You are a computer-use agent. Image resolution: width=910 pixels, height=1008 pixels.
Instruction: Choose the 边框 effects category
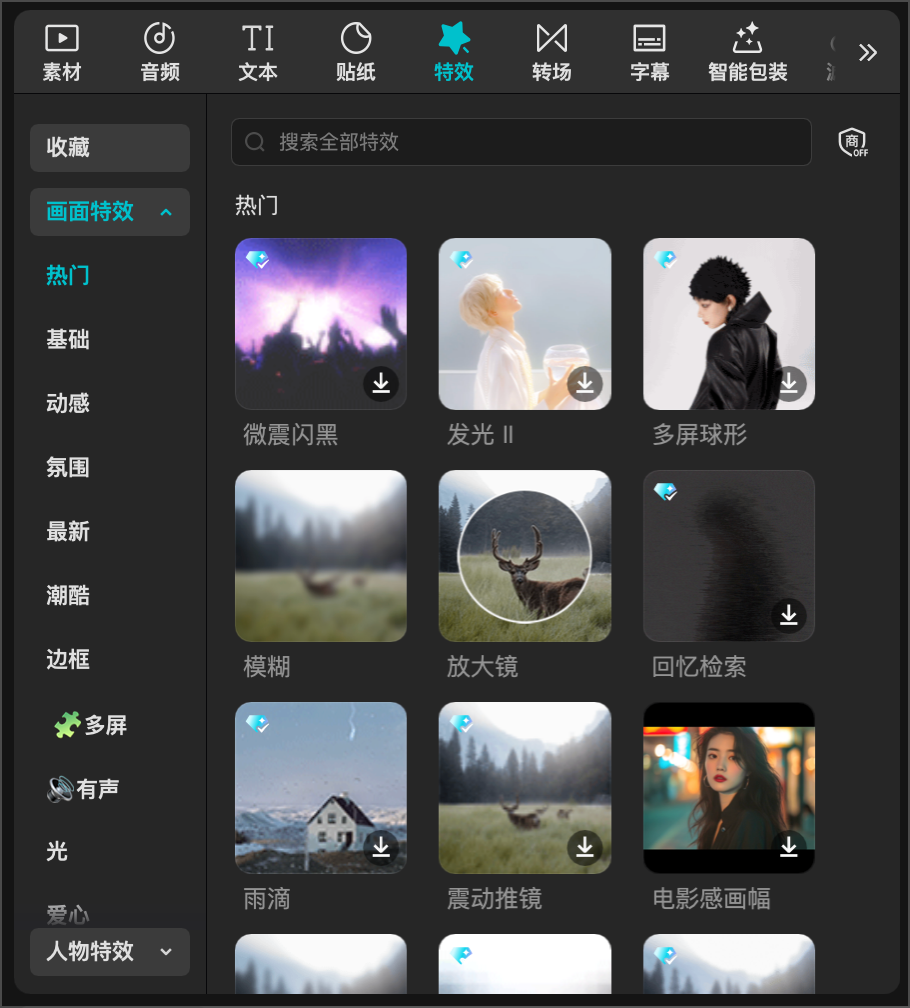(68, 660)
